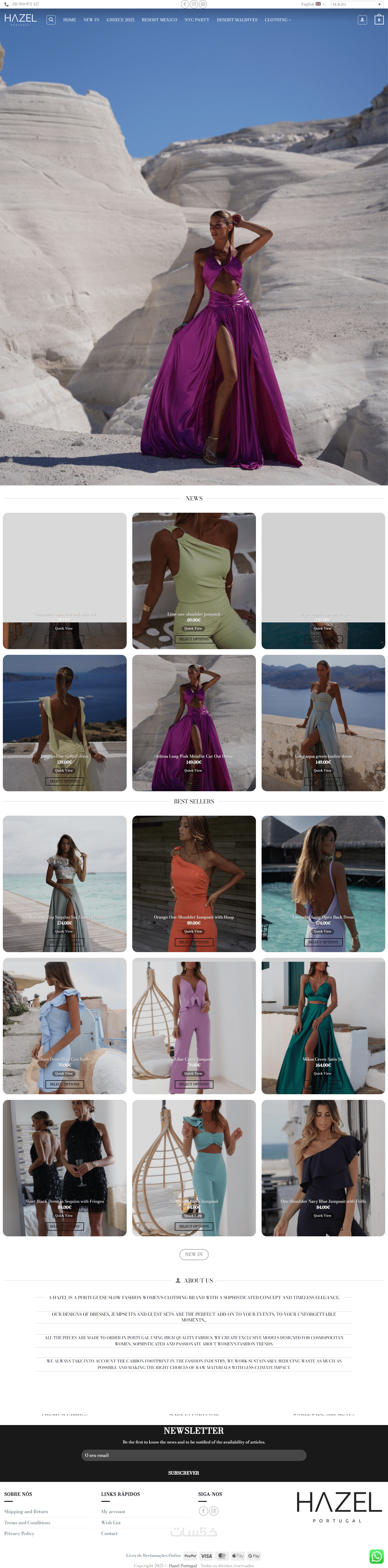Open NYC PARTY collection

tap(197, 20)
